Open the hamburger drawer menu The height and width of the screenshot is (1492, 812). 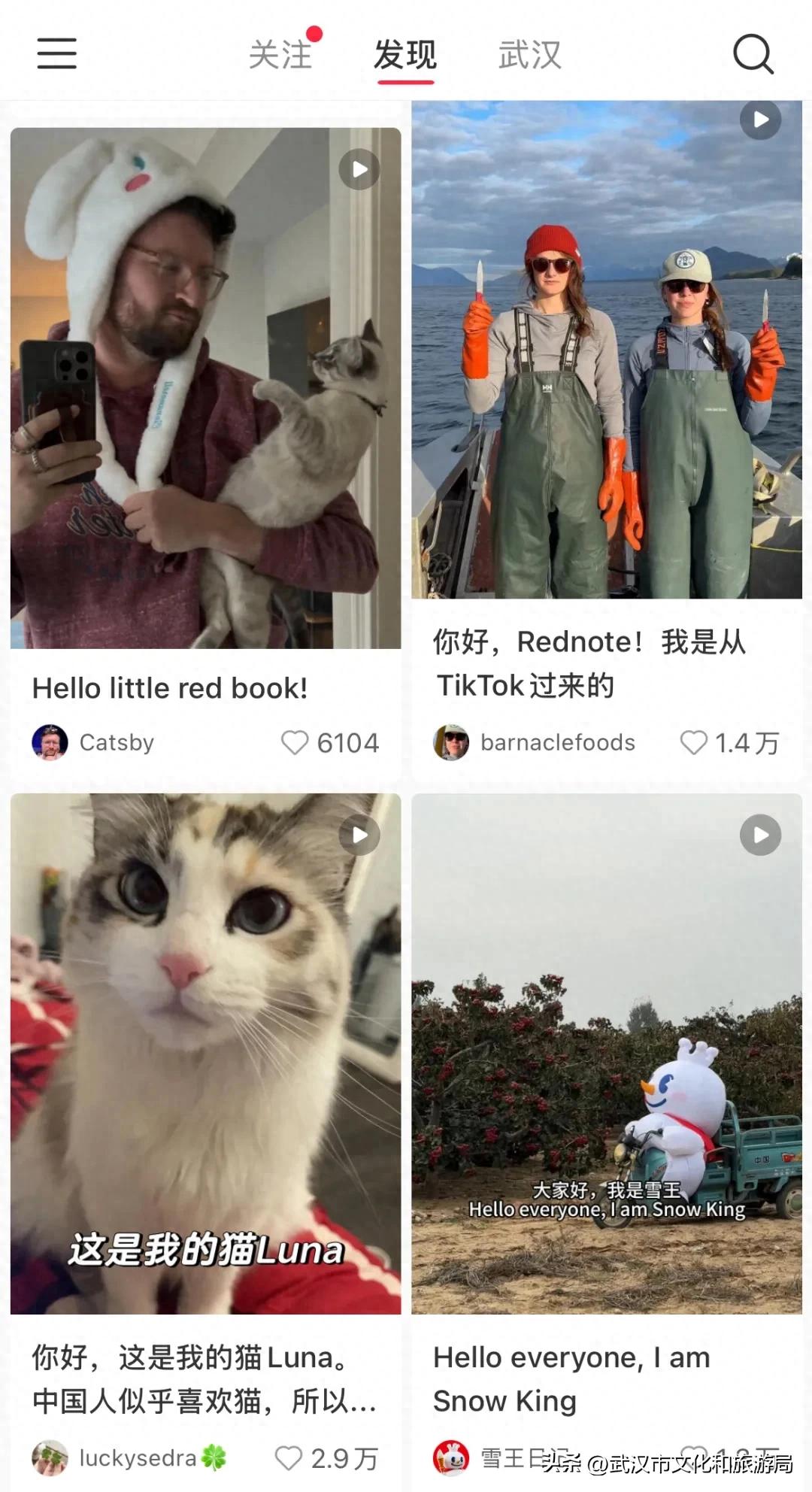pyautogui.click(x=57, y=54)
